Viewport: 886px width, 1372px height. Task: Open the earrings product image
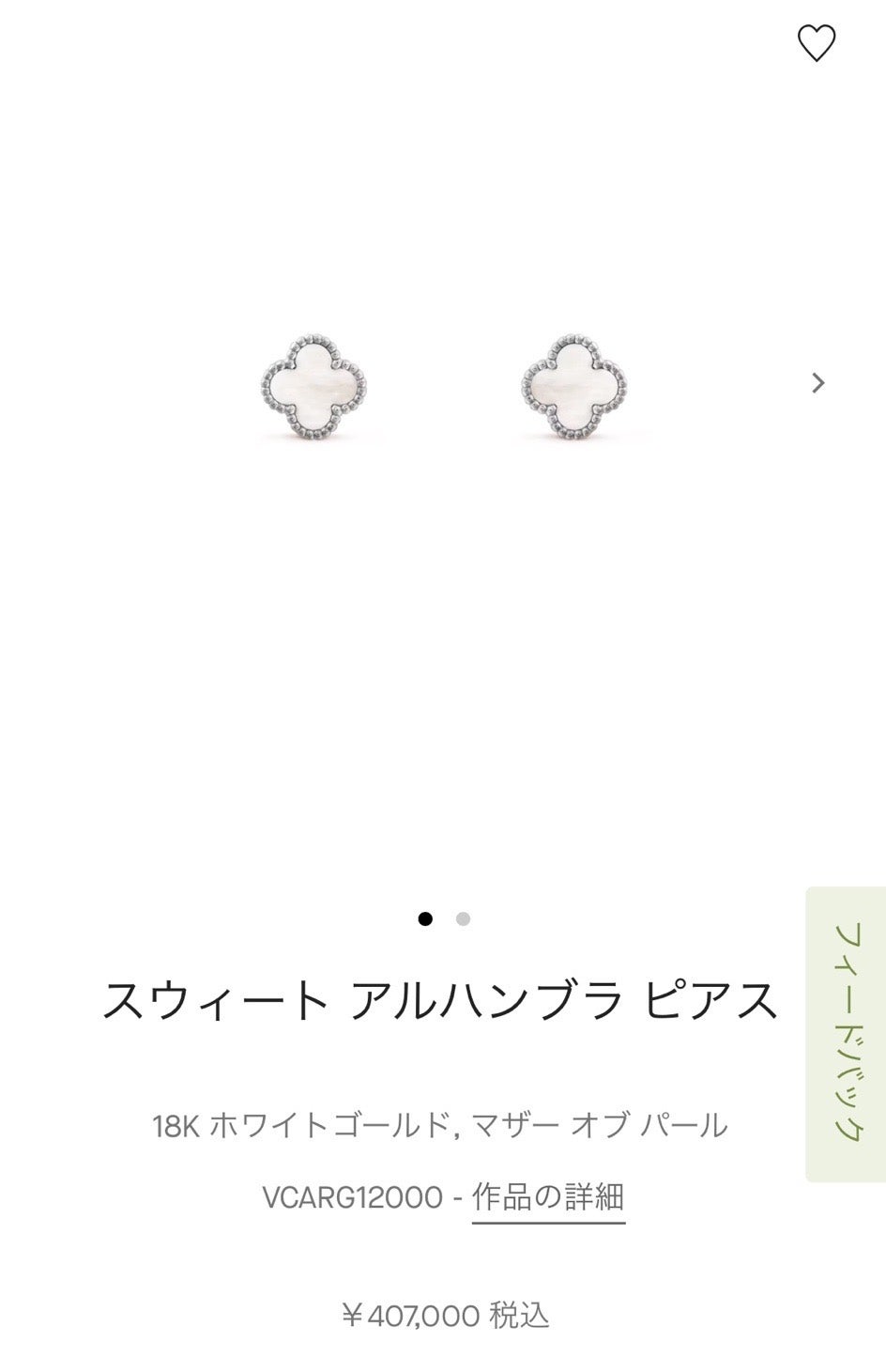443,387
